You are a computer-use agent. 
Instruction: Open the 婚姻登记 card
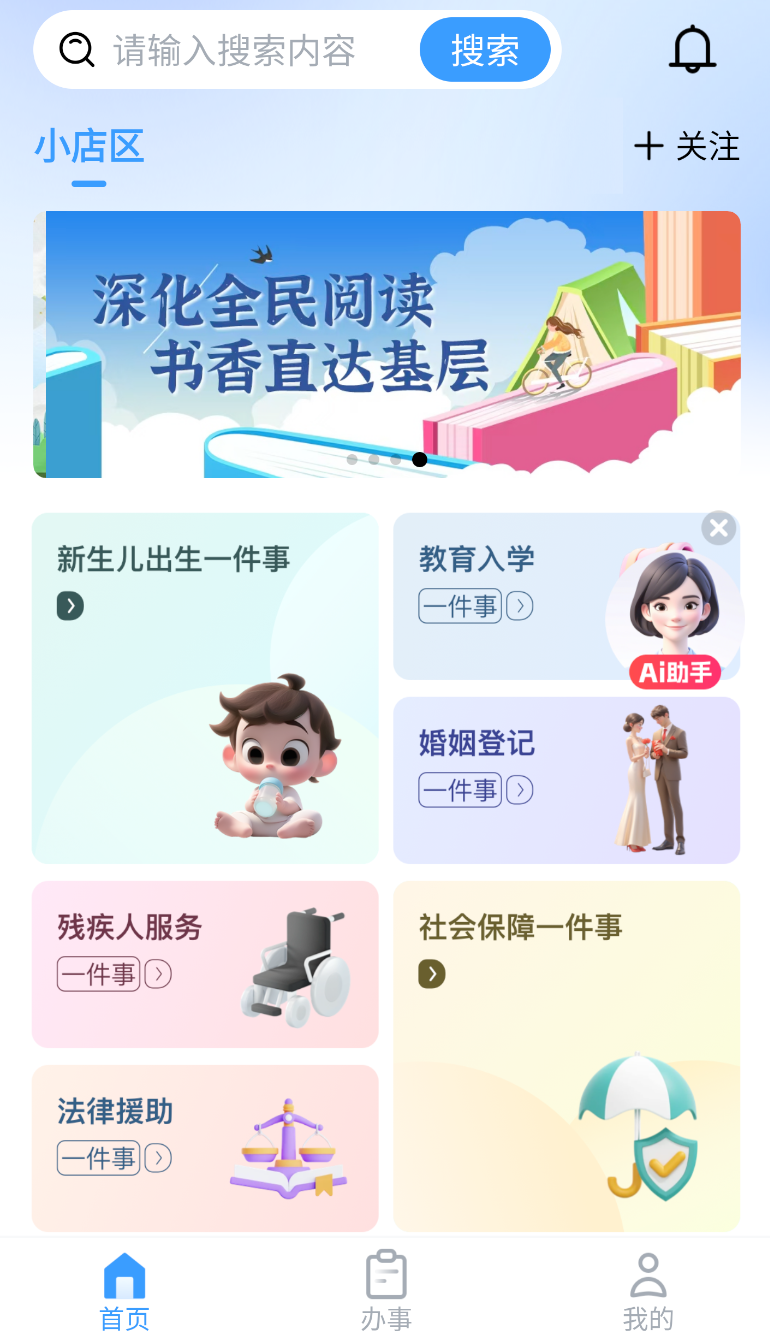(567, 780)
